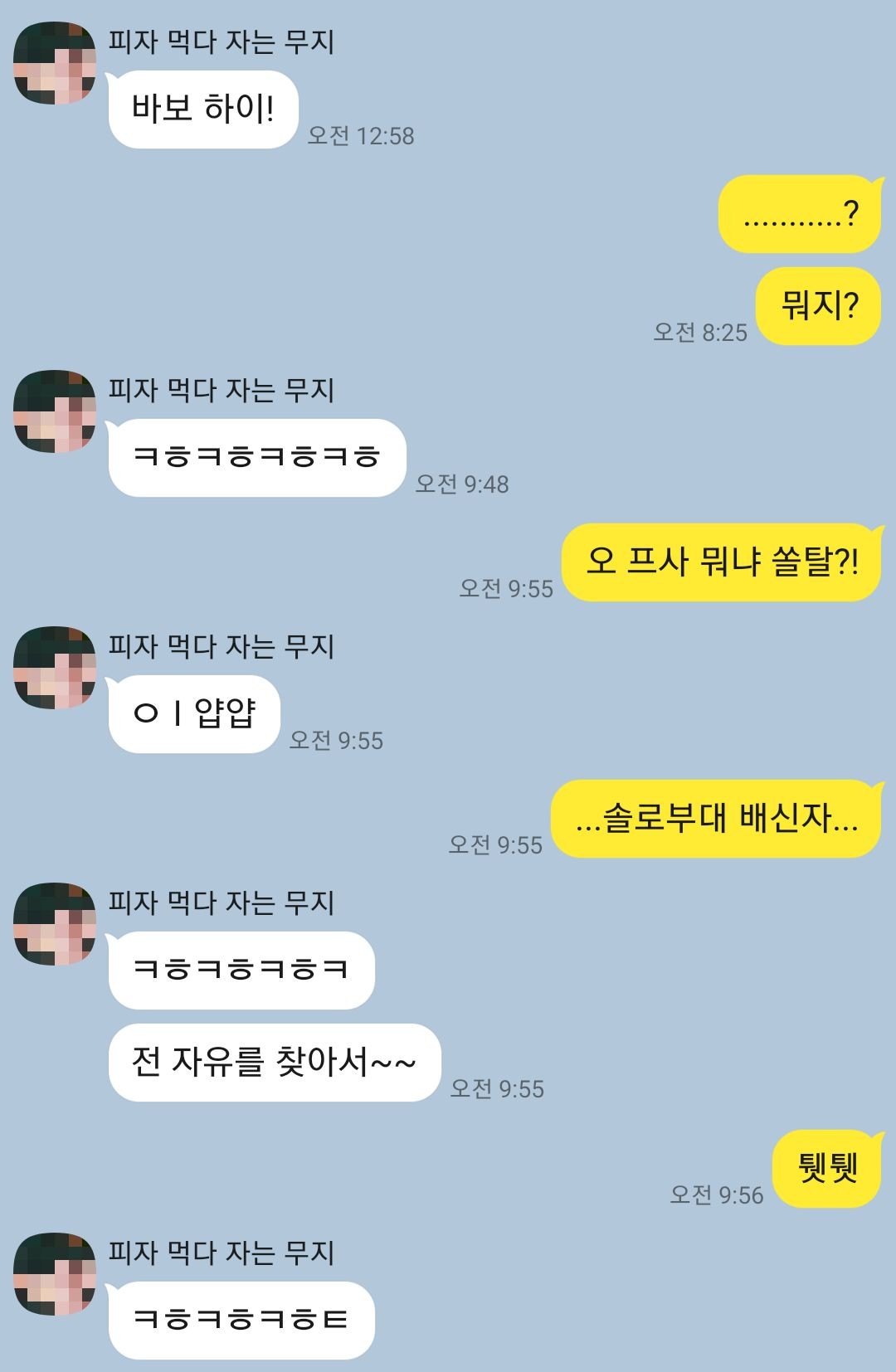Tap the avatar by the last "ㅋㅎㅋㅎㅋㅎㅌ" message
Image resolution: width=896 pixels, height=1372 pixels.
click(x=55, y=1273)
